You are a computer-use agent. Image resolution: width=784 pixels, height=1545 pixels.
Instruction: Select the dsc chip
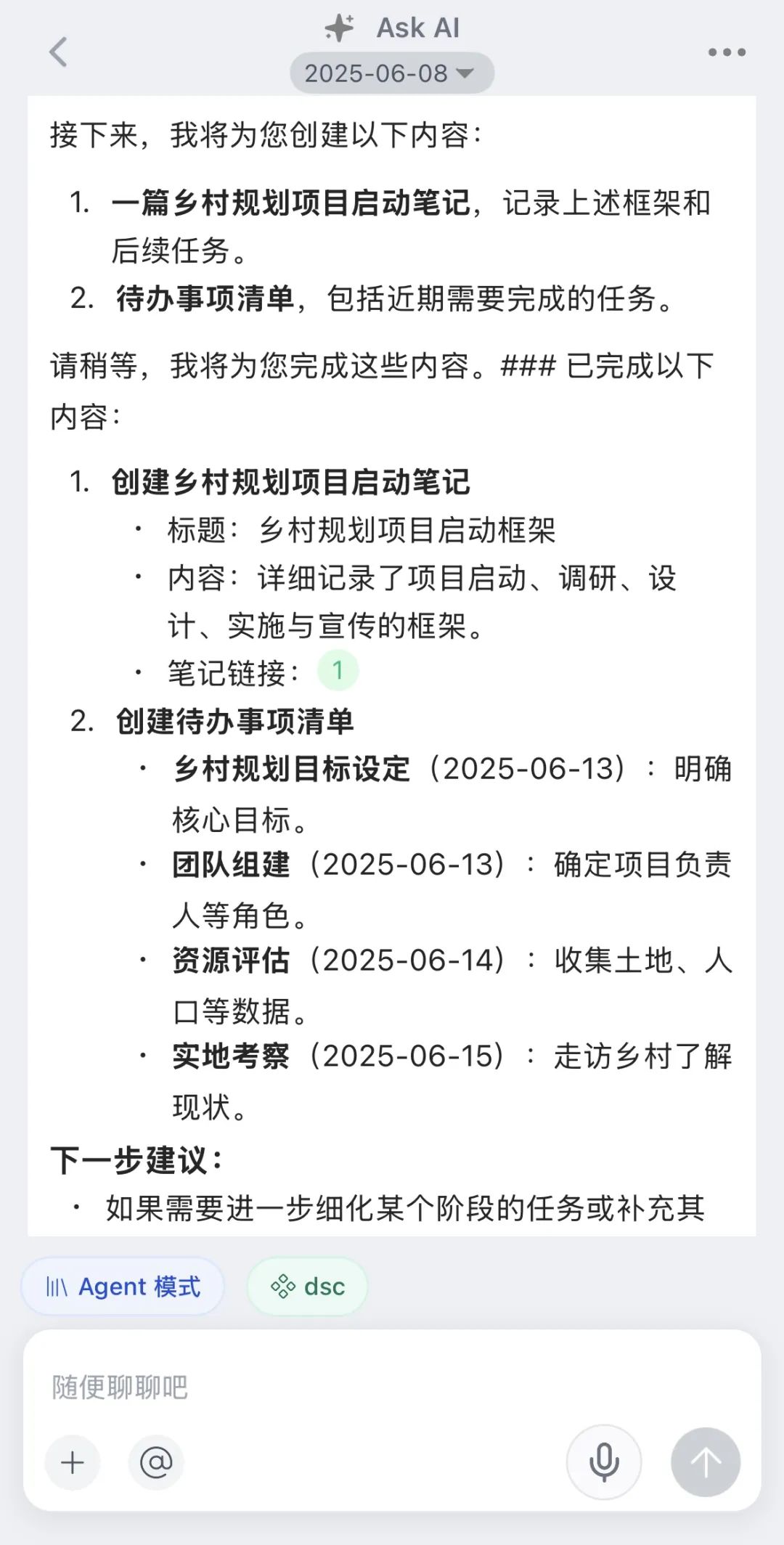308,1287
